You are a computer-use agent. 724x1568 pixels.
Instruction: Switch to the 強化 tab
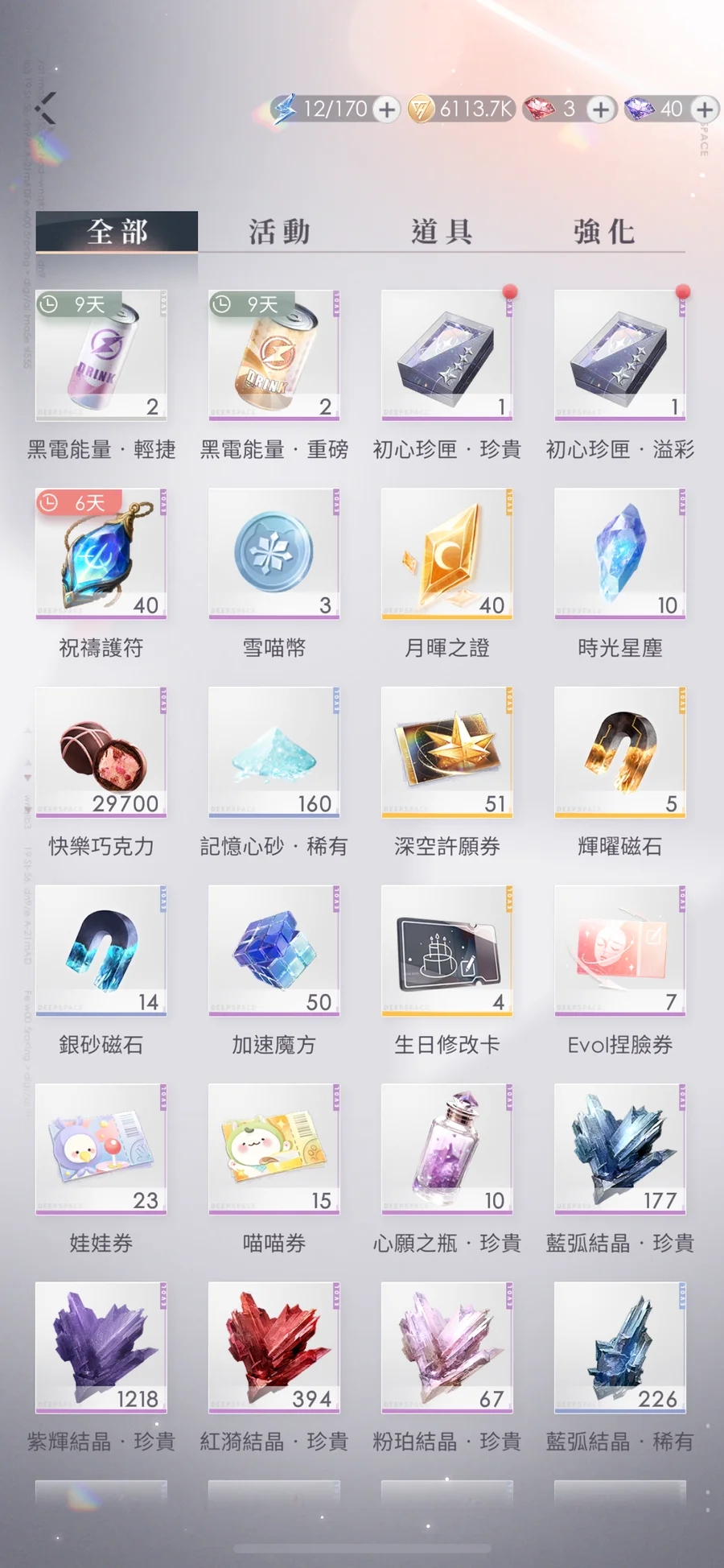click(604, 232)
